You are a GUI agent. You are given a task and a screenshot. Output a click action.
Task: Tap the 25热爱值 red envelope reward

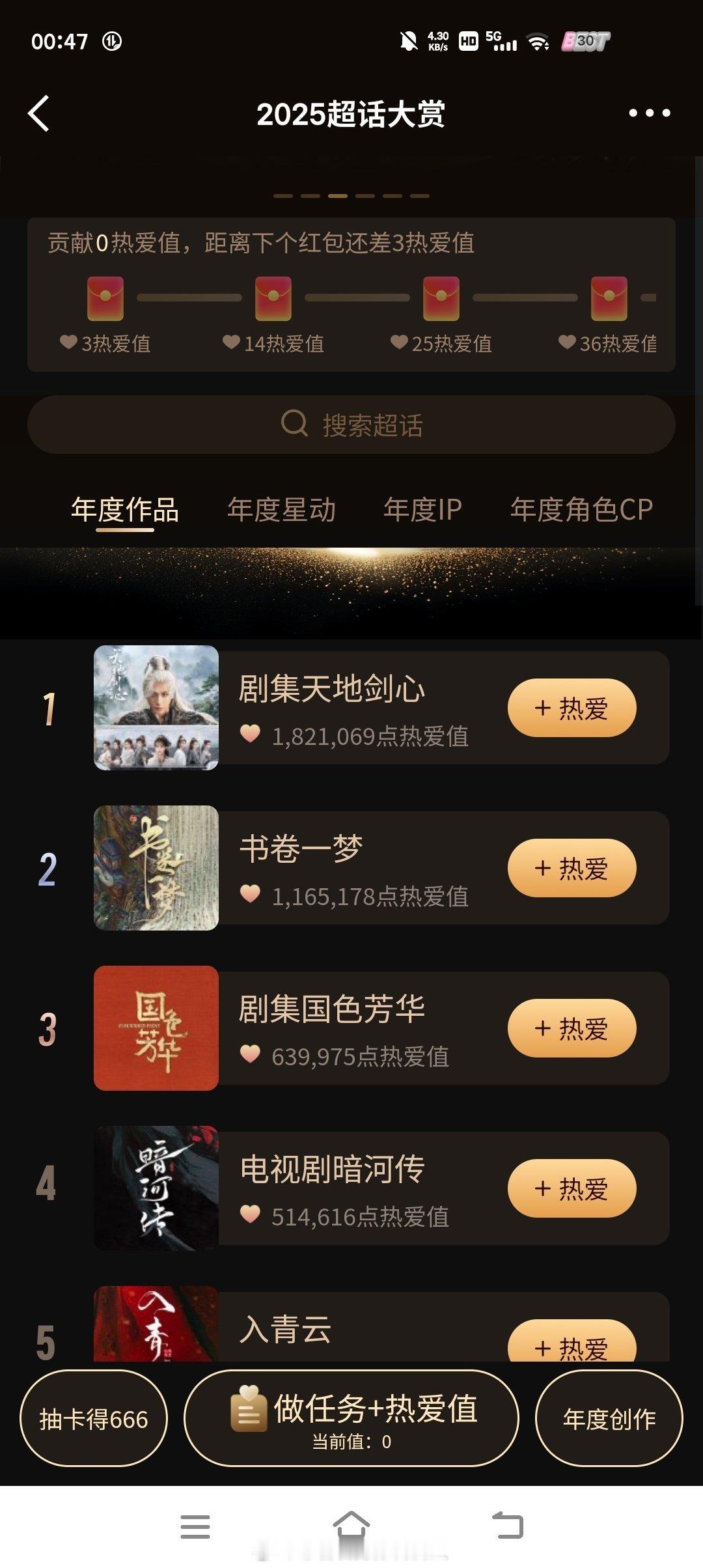(x=442, y=300)
